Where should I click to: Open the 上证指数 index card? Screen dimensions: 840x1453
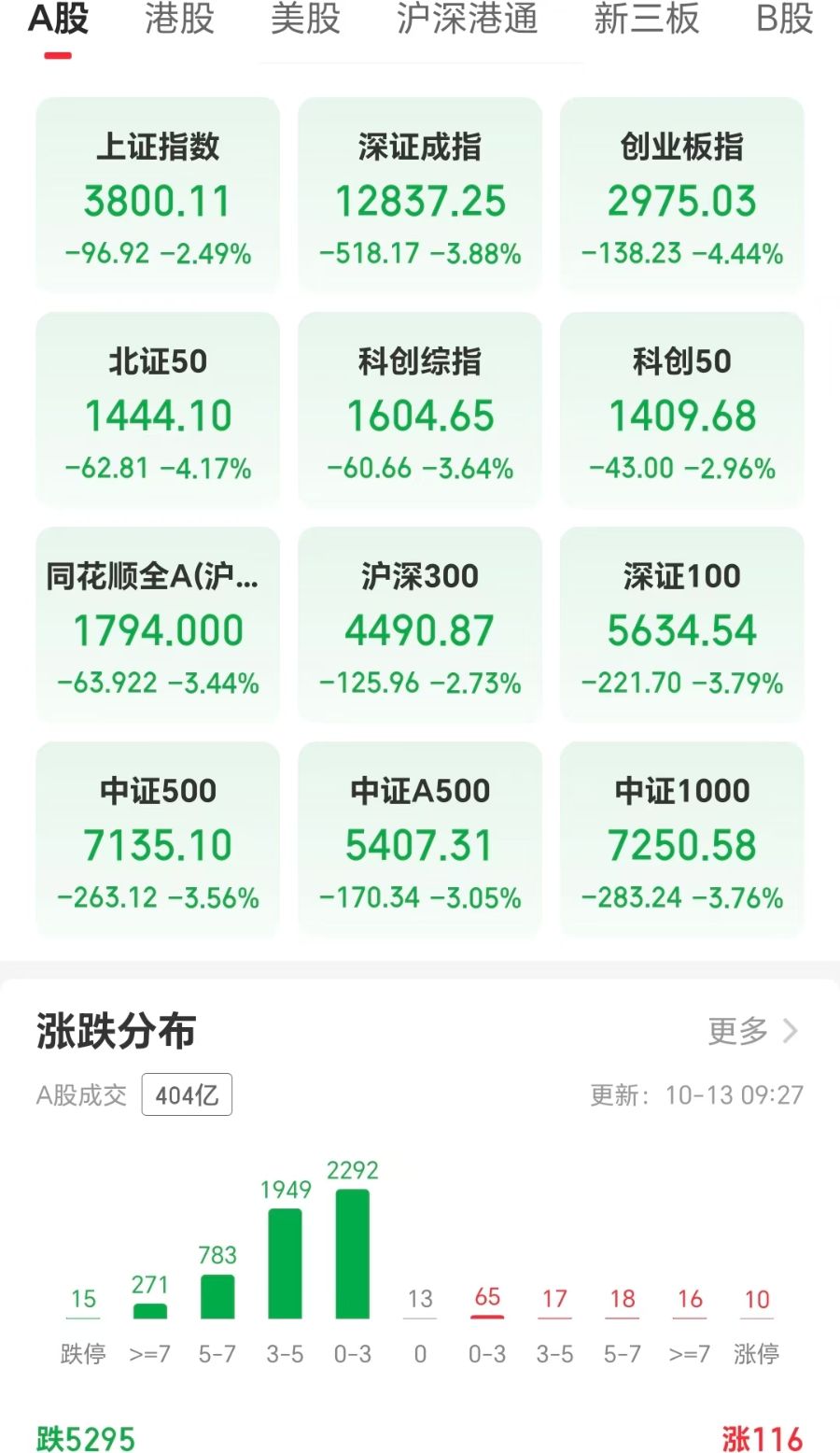pos(158,196)
